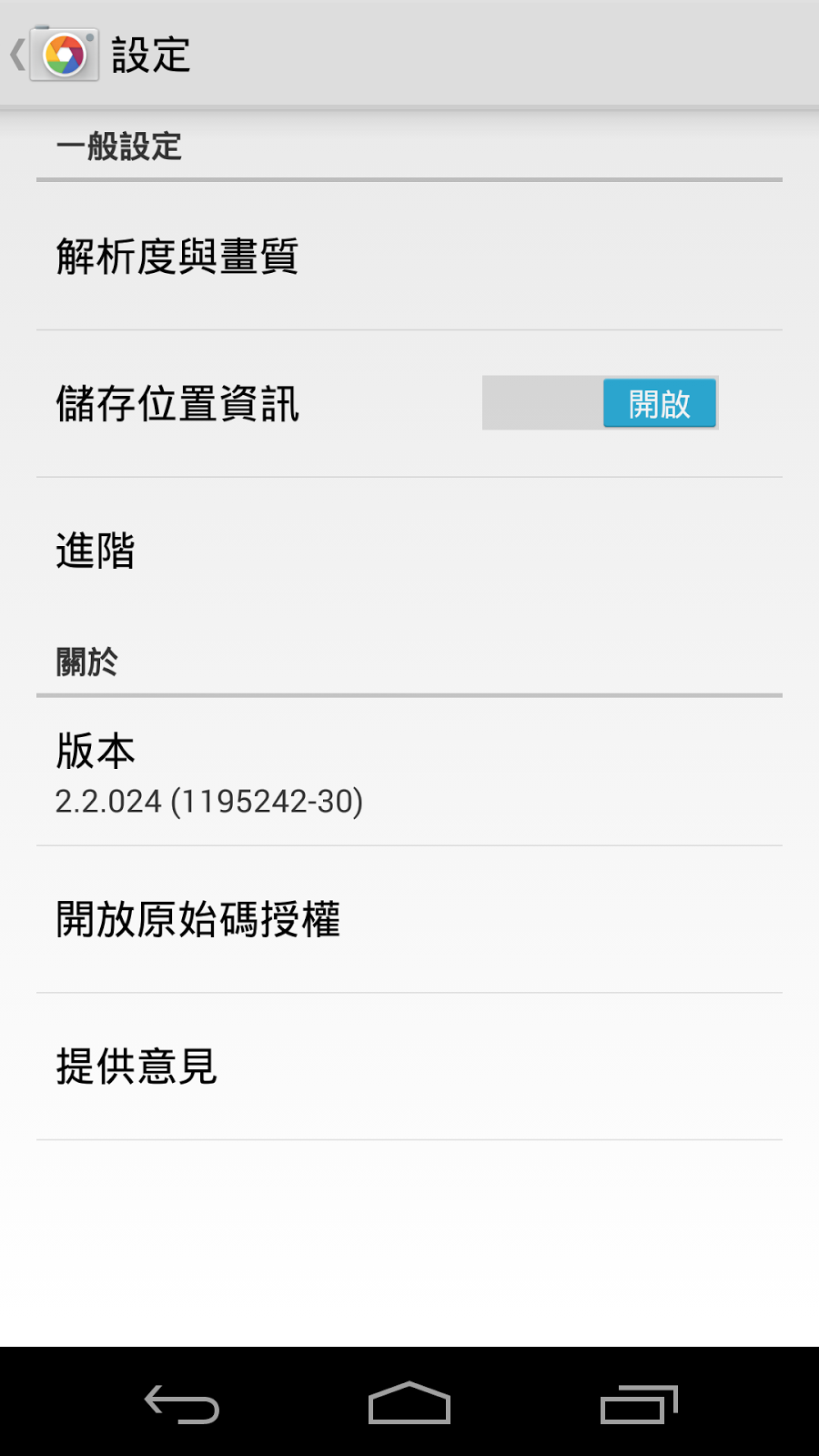819x1456 pixels.
Task: Open the 進階 settings
Action: 409,551
